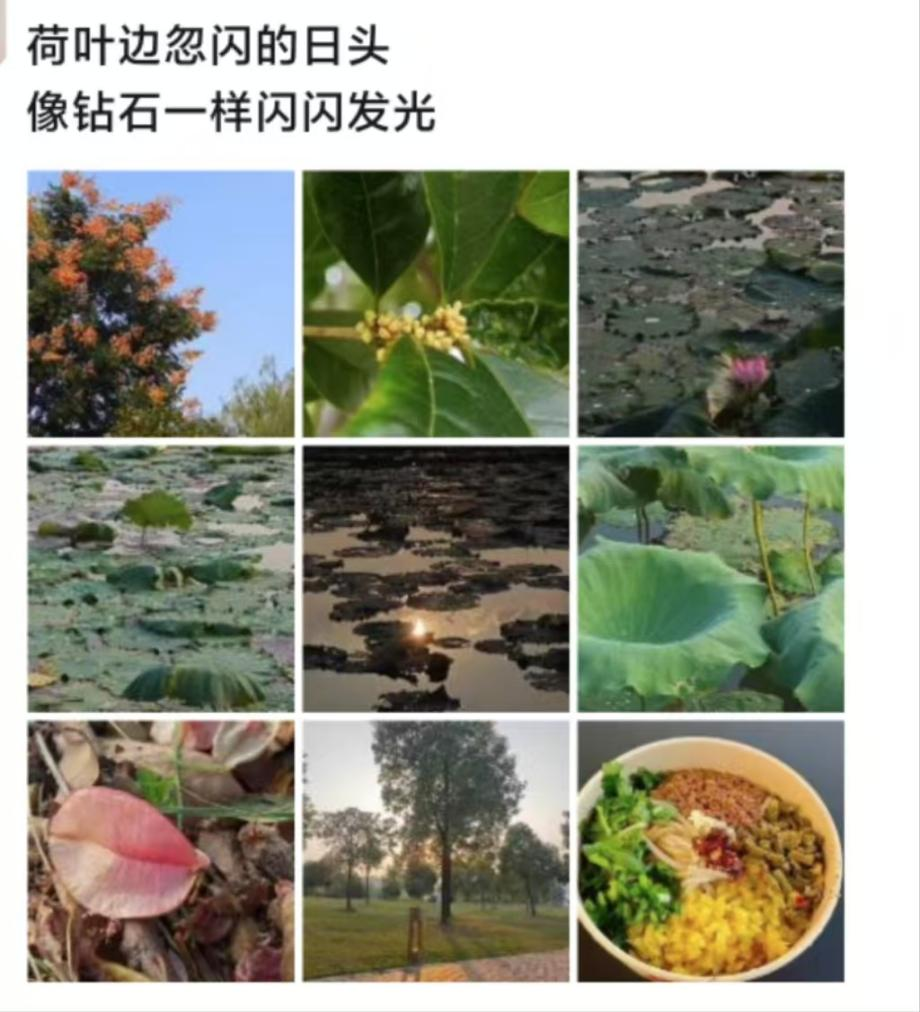
Task: Open the bowl of food photo
Action: coord(711,850)
